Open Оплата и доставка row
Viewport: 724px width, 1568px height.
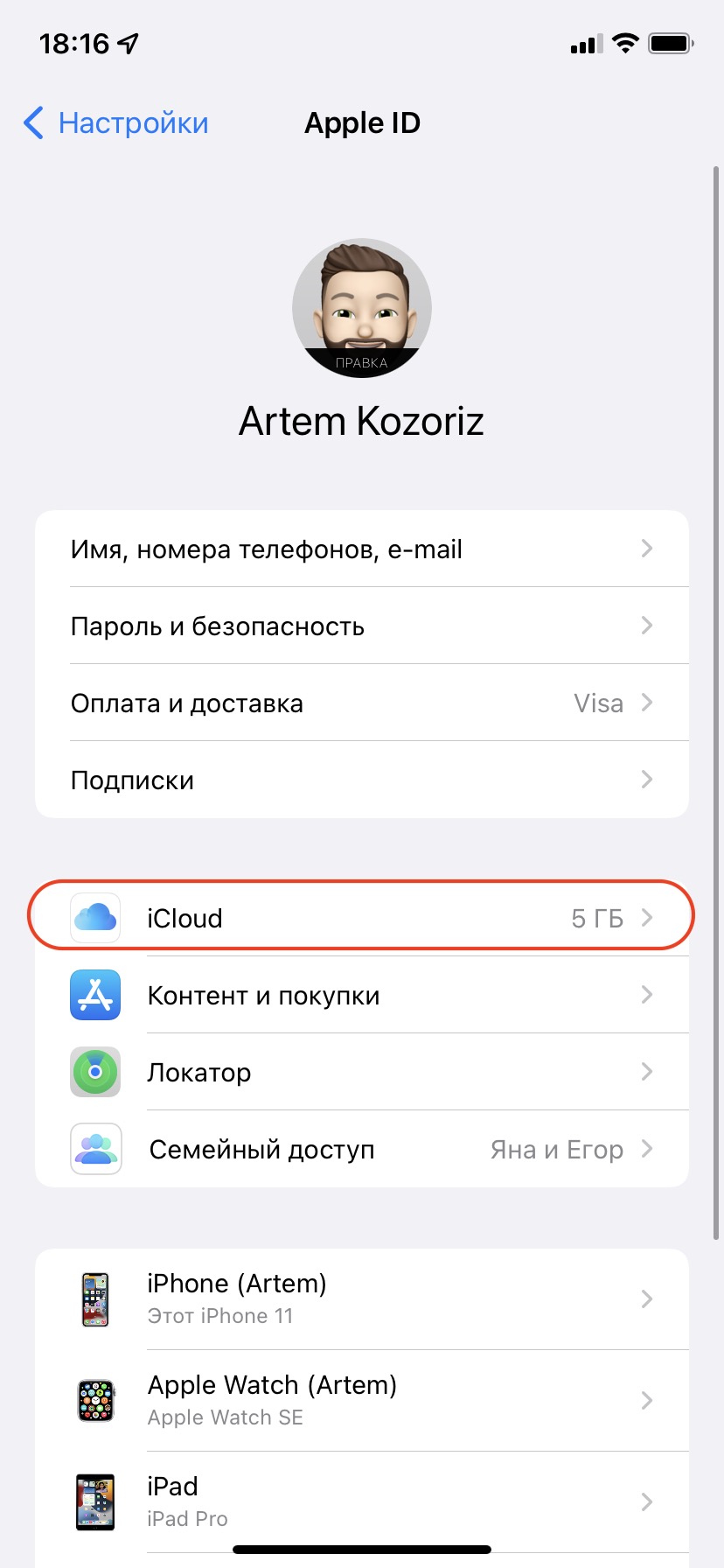click(x=361, y=703)
